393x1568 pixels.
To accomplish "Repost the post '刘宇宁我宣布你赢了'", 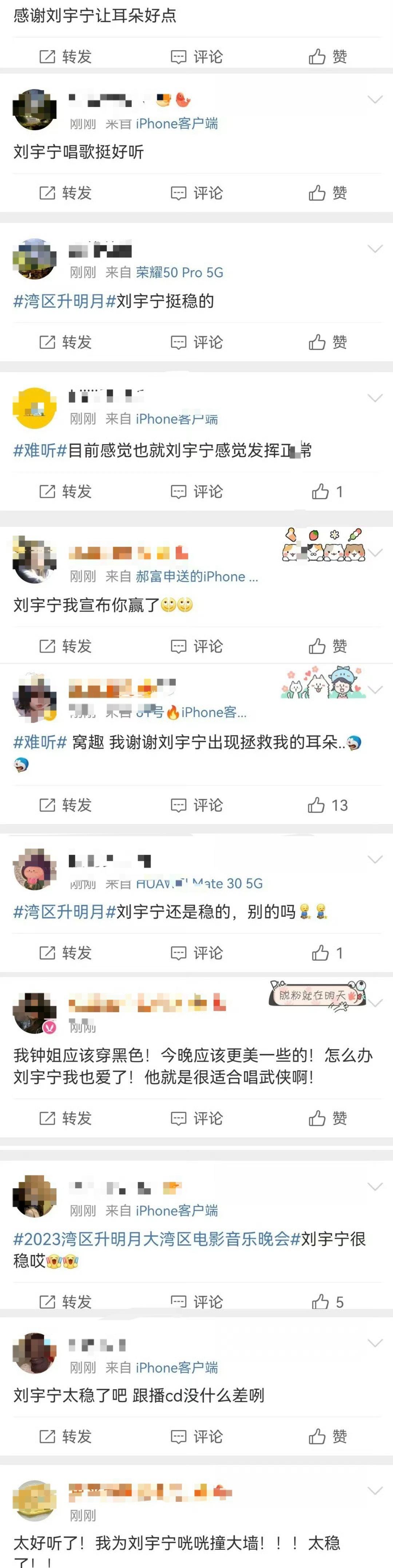I will [65, 646].
